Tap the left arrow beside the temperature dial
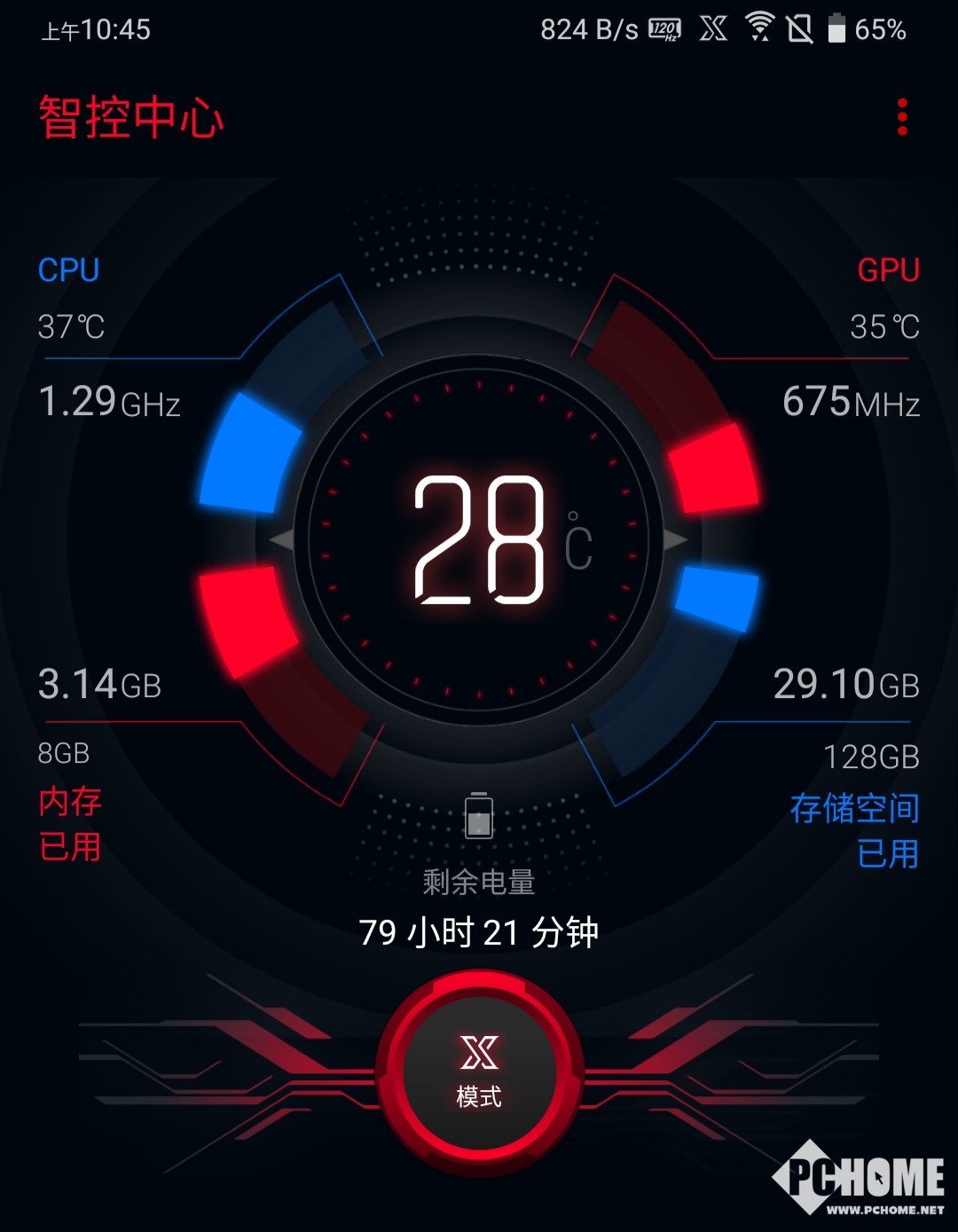958x1232 pixels. coord(281,538)
